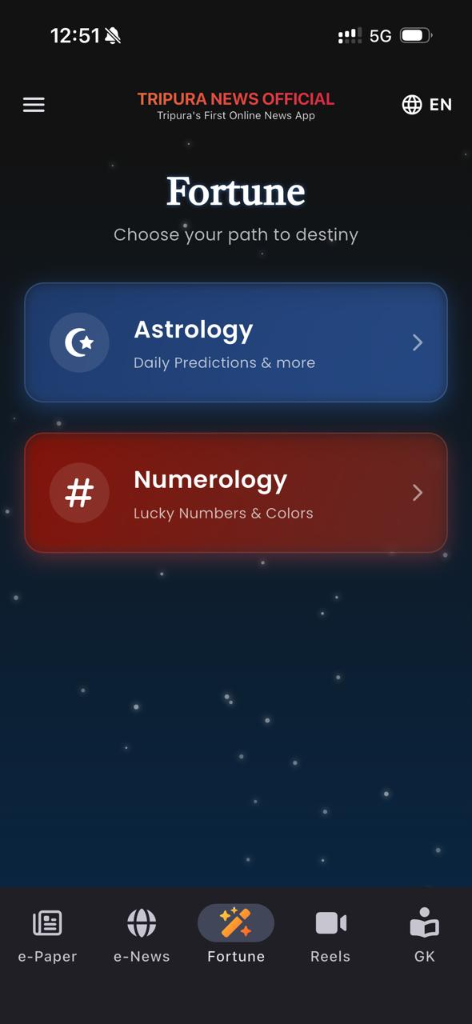Select the Fortune tab
Viewport: 472px width, 1024px height.
(x=236, y=936)
